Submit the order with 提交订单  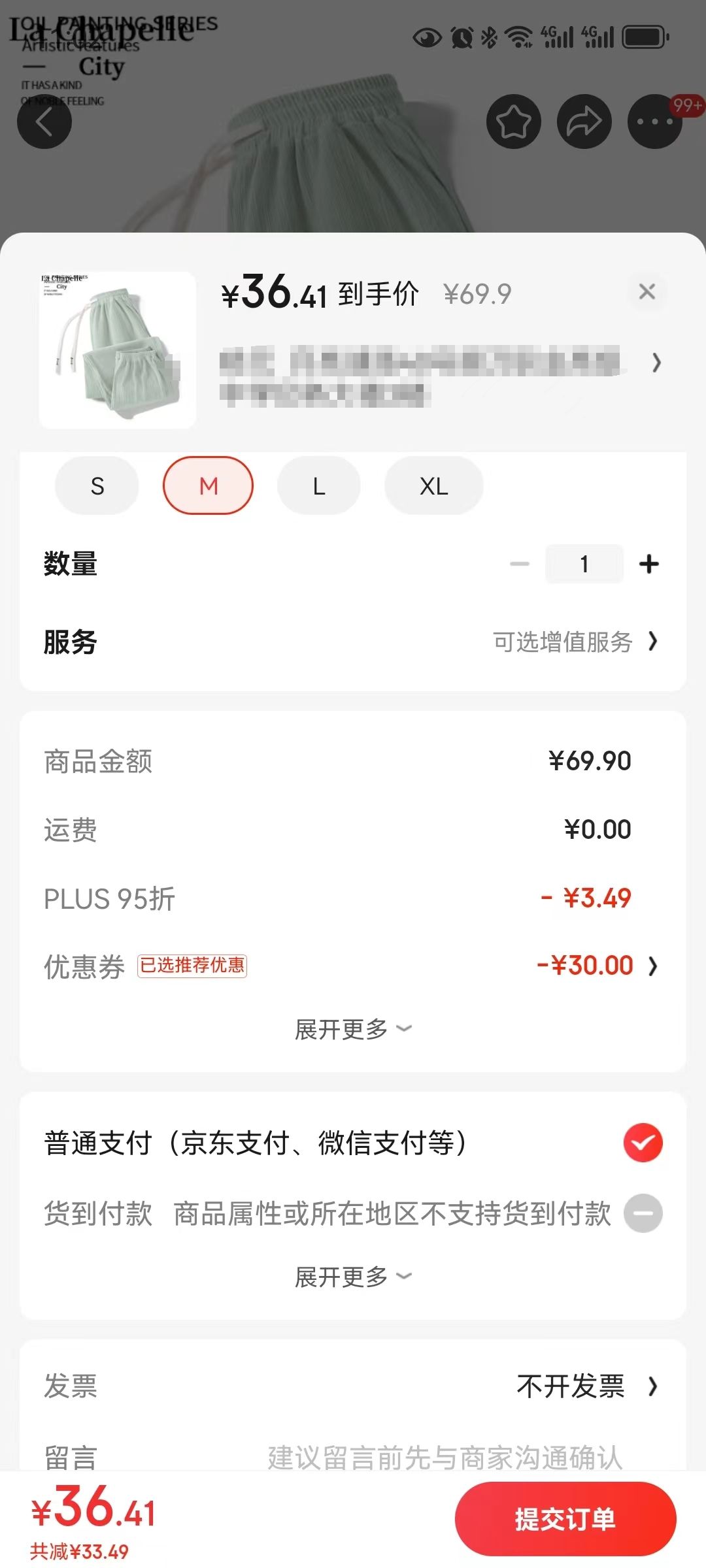(x=565, y=1519)
